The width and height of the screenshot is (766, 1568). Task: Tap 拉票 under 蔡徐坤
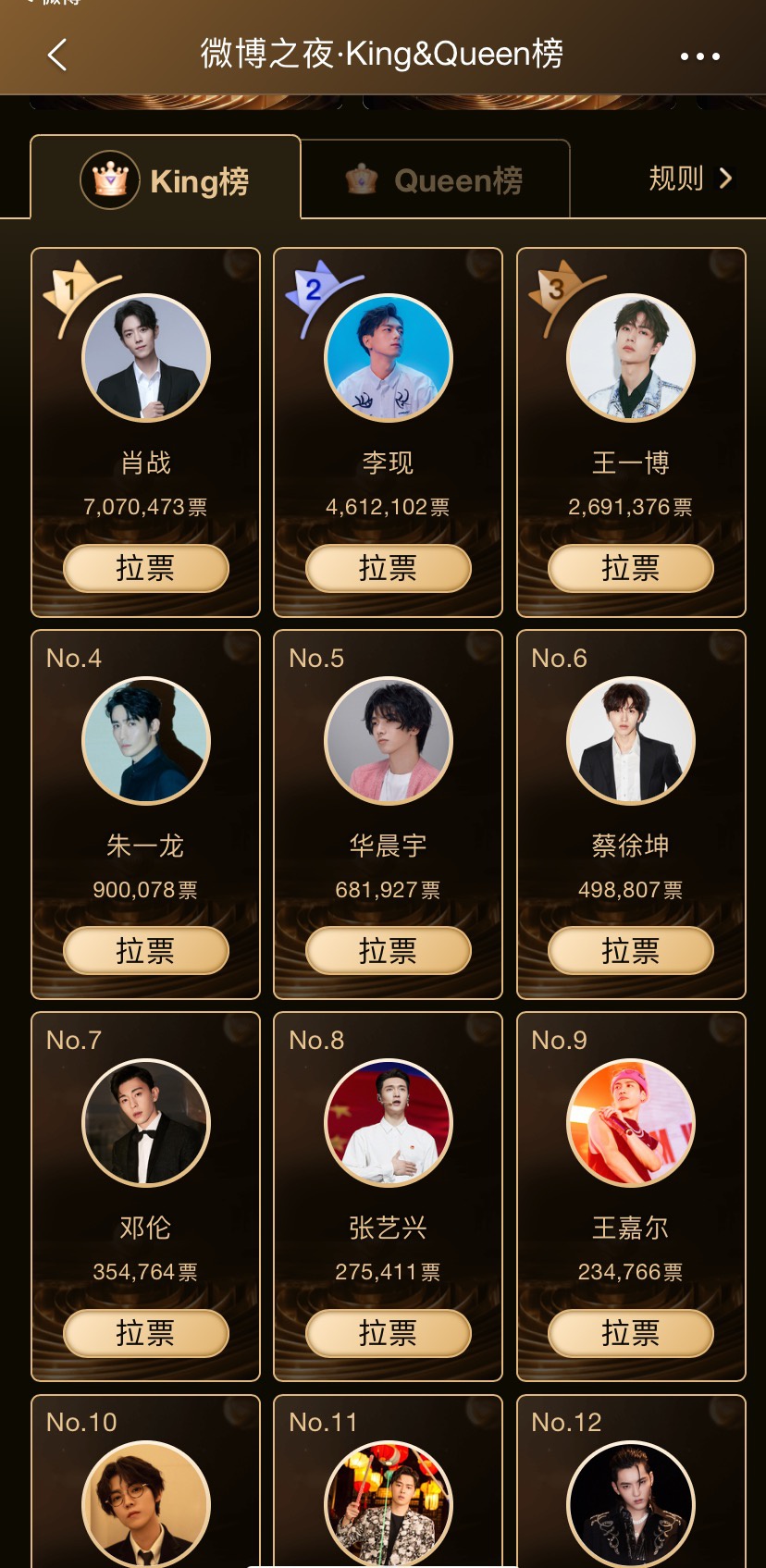pyautogui.click(x=631, y=950)
